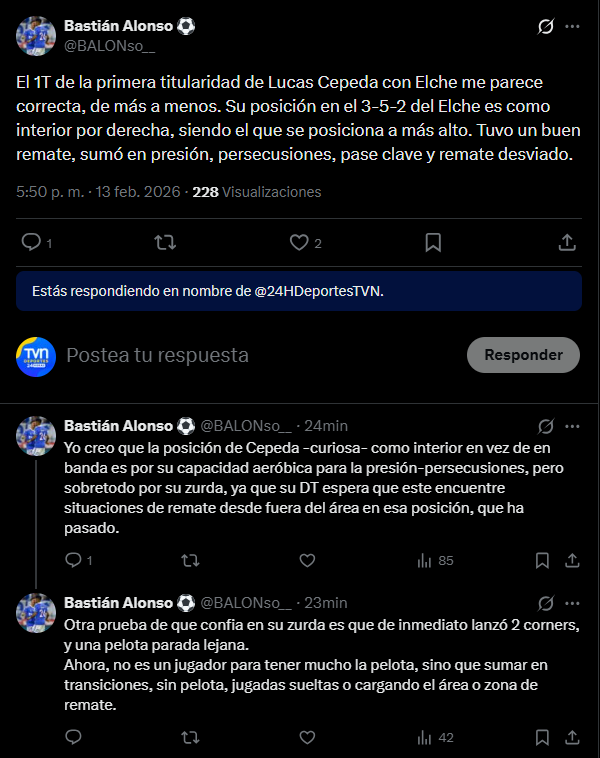This screenshot has width=600, height=758.
Task: Open the @BALONso__ handle on the main post
Action: [x=109, y=46]
